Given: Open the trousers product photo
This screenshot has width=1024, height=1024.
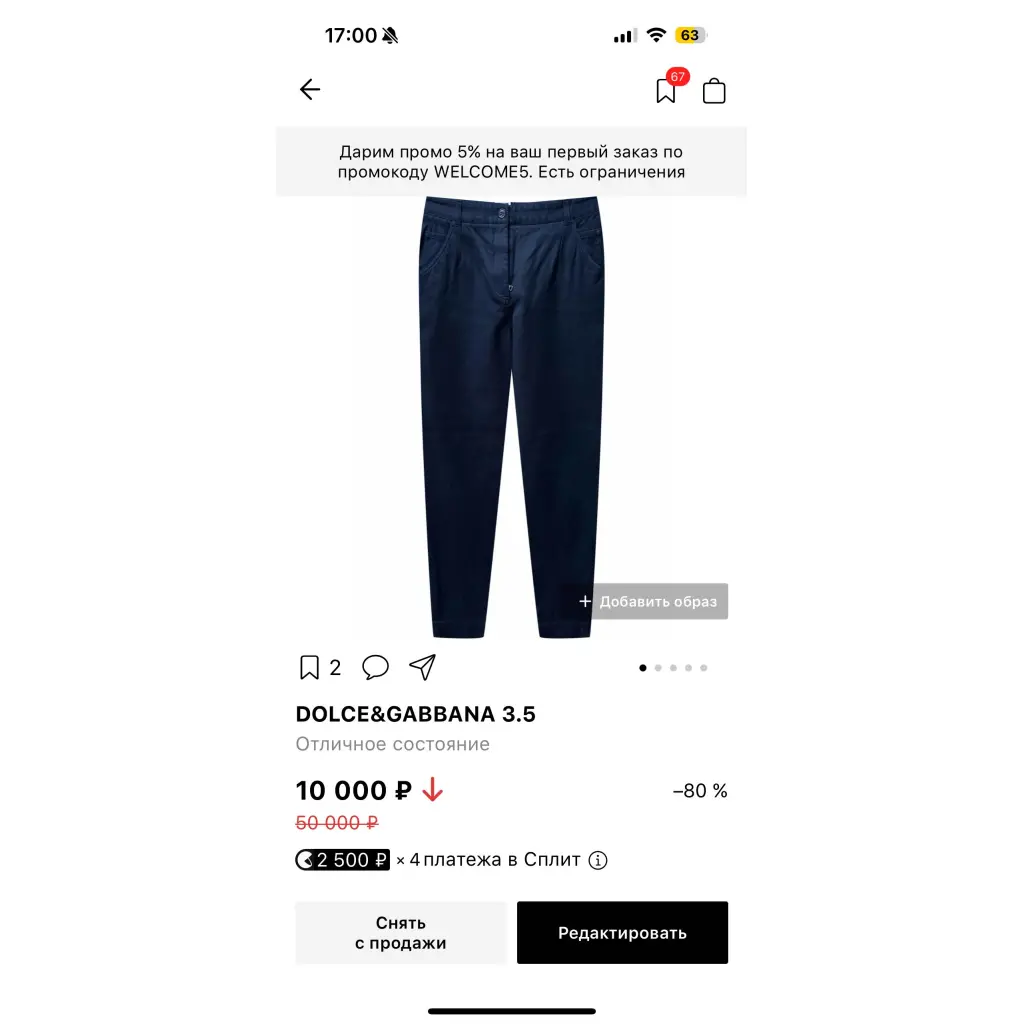Looking at the screenshot, I should tap(511, 415).
